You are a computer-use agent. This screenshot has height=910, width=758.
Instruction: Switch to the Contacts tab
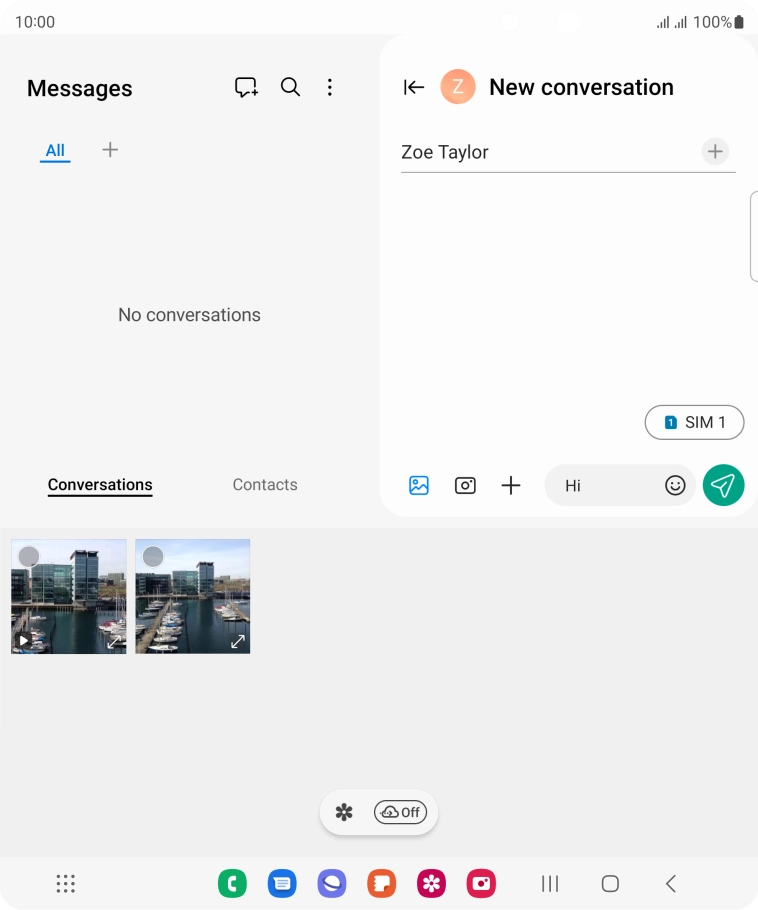(265, 485)
